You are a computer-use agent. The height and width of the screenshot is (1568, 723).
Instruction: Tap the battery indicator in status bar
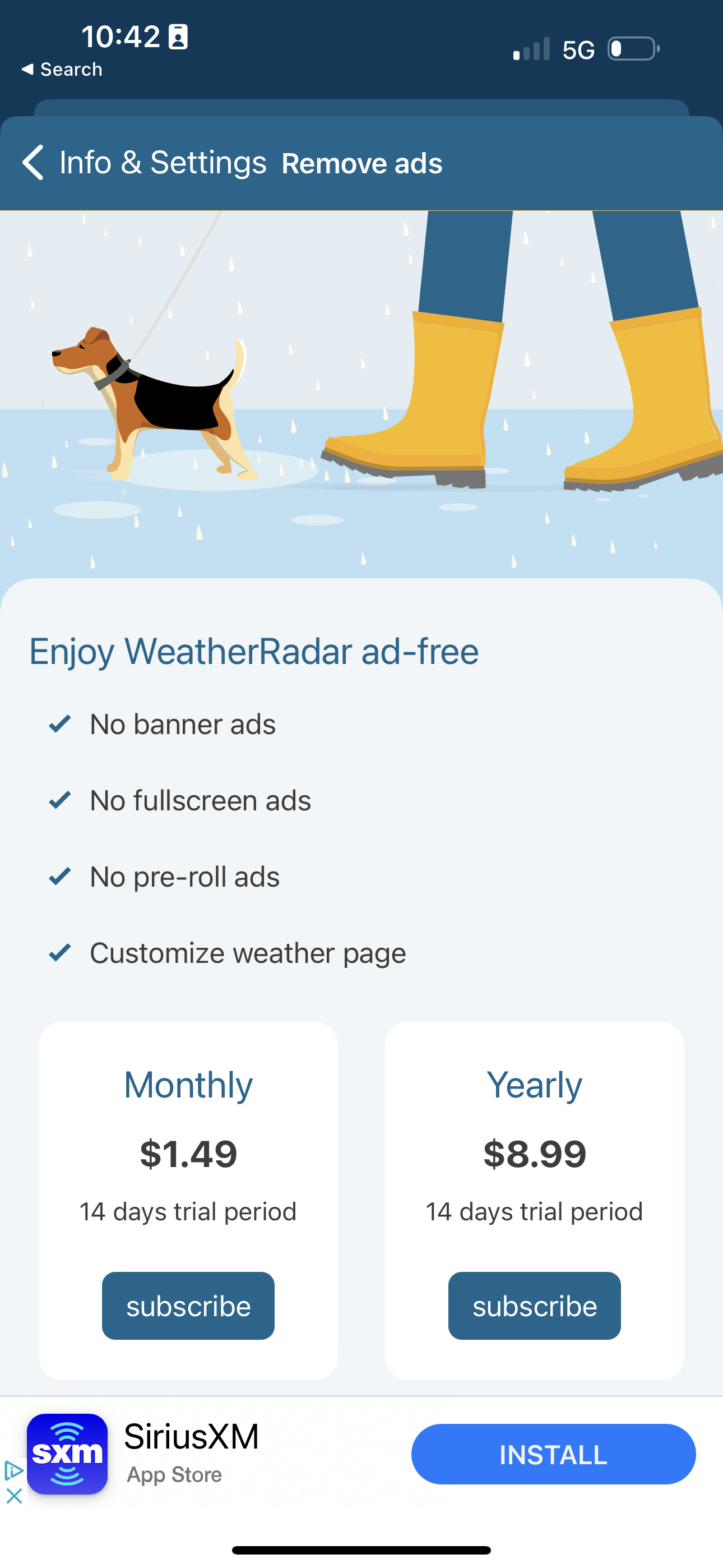[632, 49]
